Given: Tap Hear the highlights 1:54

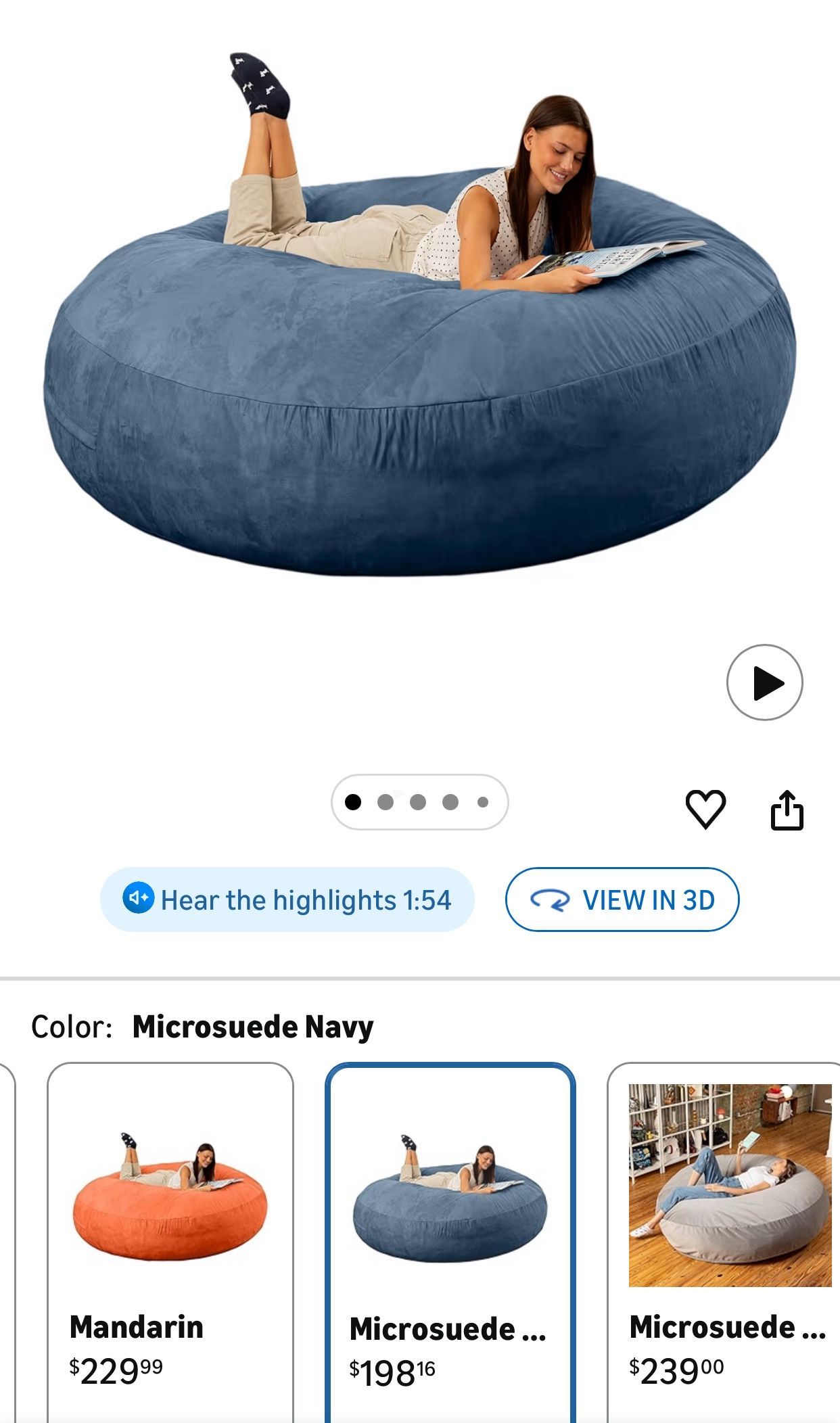Looking at the screenshot, I should [x=287, y=900].
